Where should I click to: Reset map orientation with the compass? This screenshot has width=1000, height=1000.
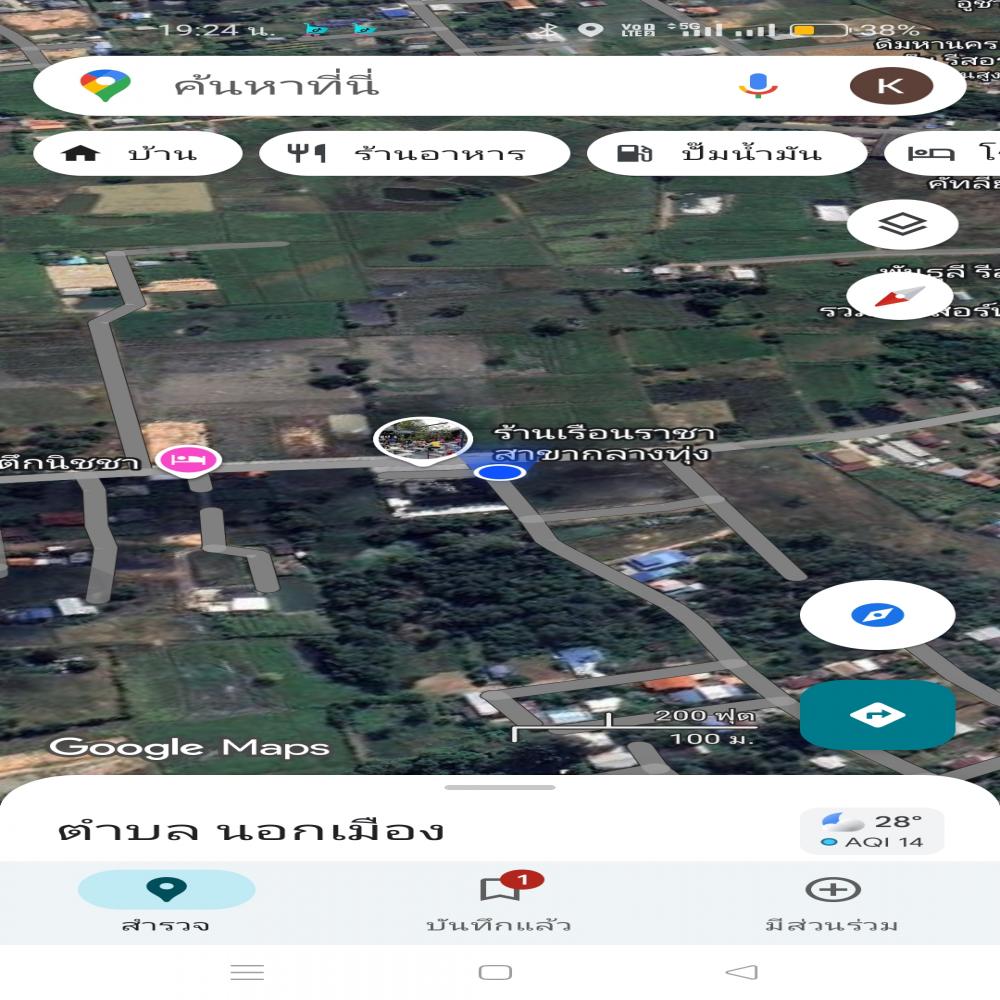pos(900,297)
